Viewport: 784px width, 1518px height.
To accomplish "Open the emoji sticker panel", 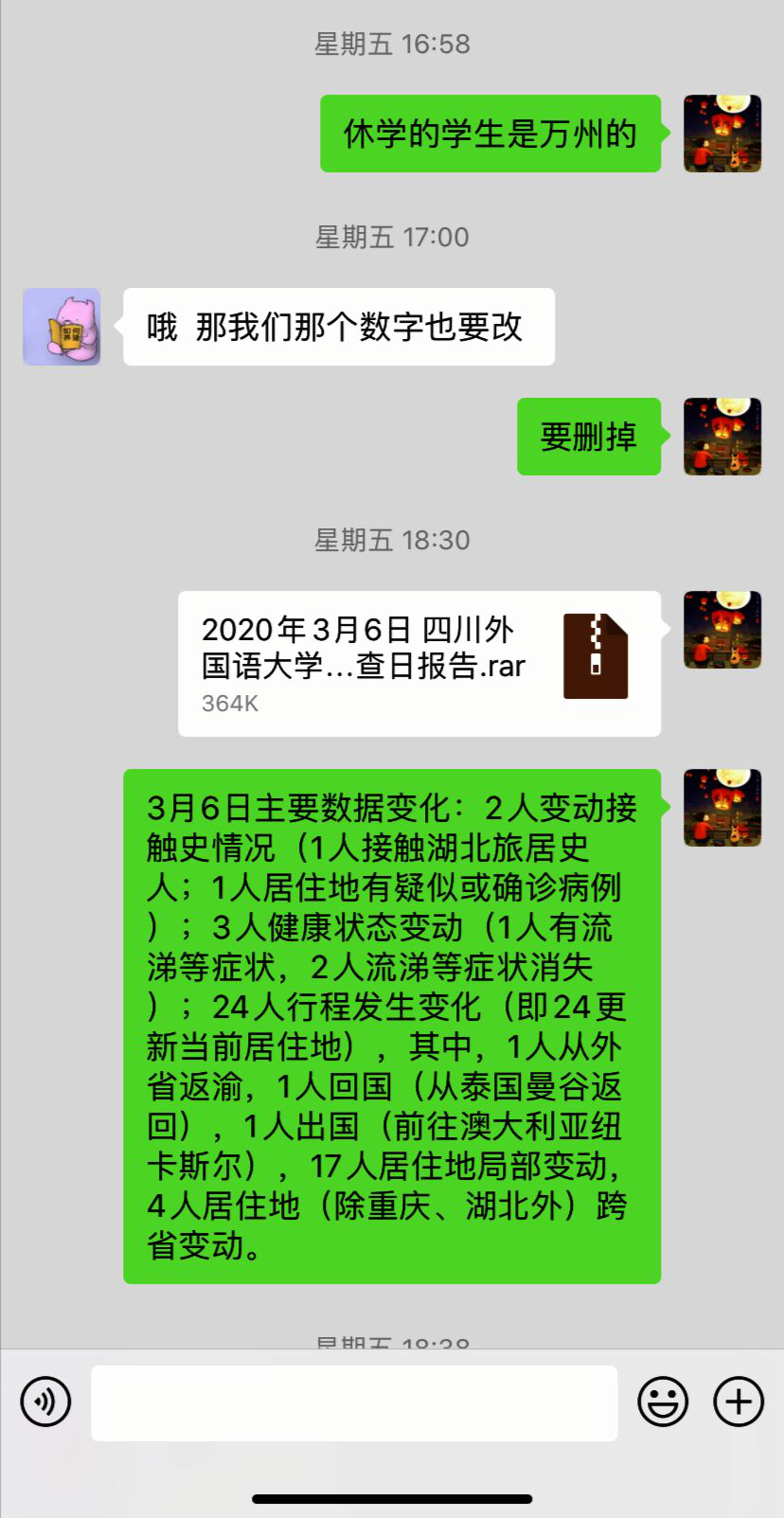I will 662,1402.
